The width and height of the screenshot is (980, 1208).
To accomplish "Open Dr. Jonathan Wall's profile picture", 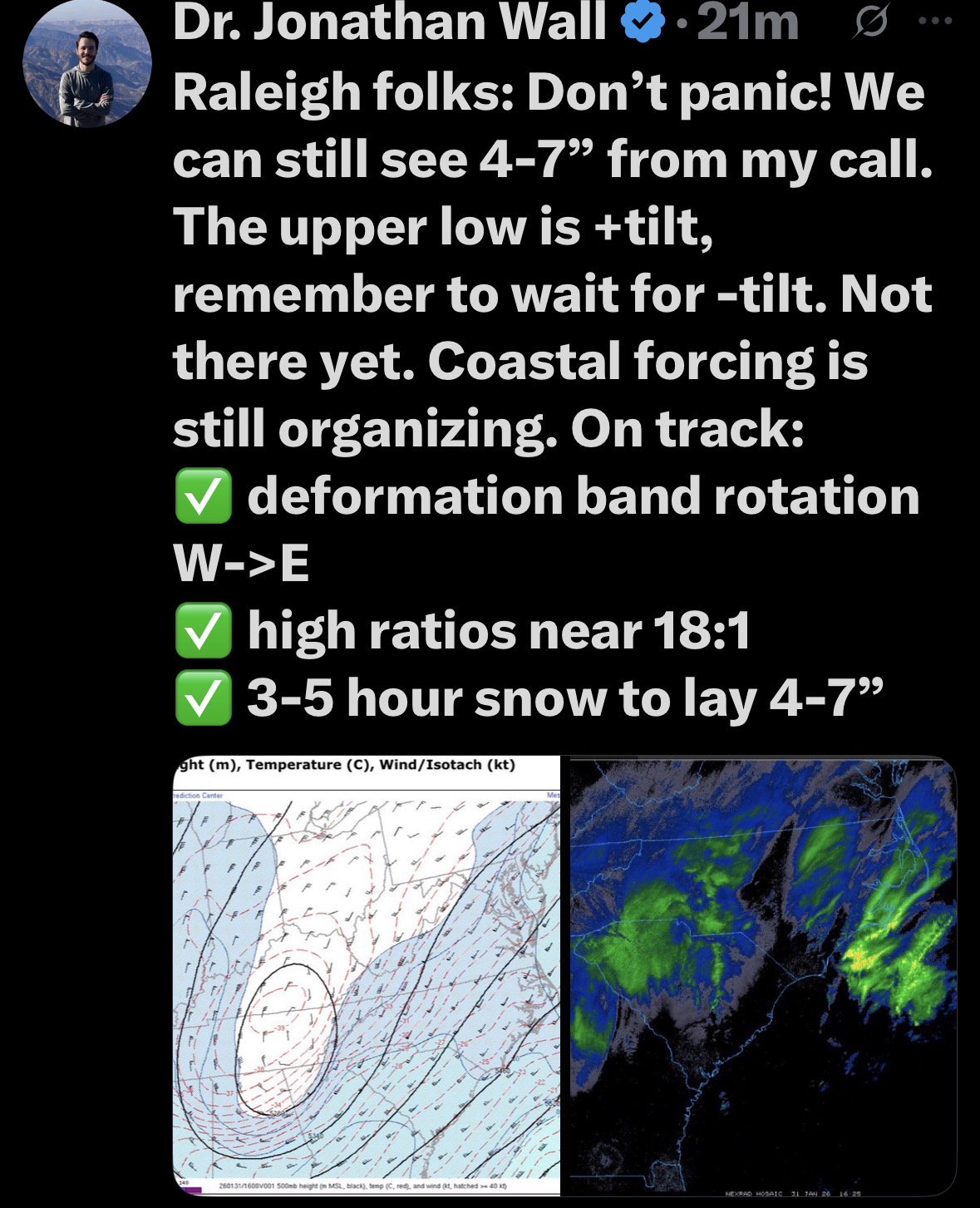I will pos(87,65).
